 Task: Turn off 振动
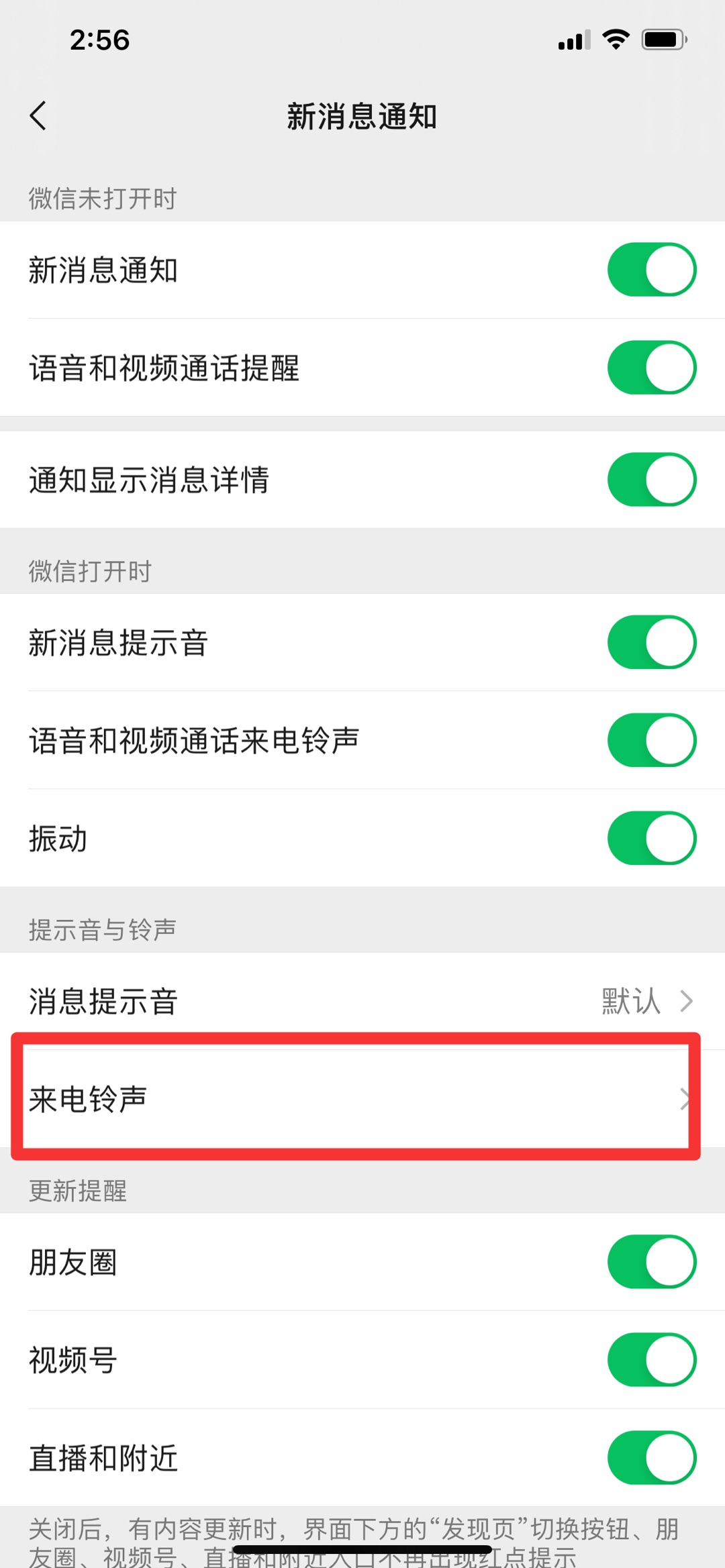click(x=652, y=839)
